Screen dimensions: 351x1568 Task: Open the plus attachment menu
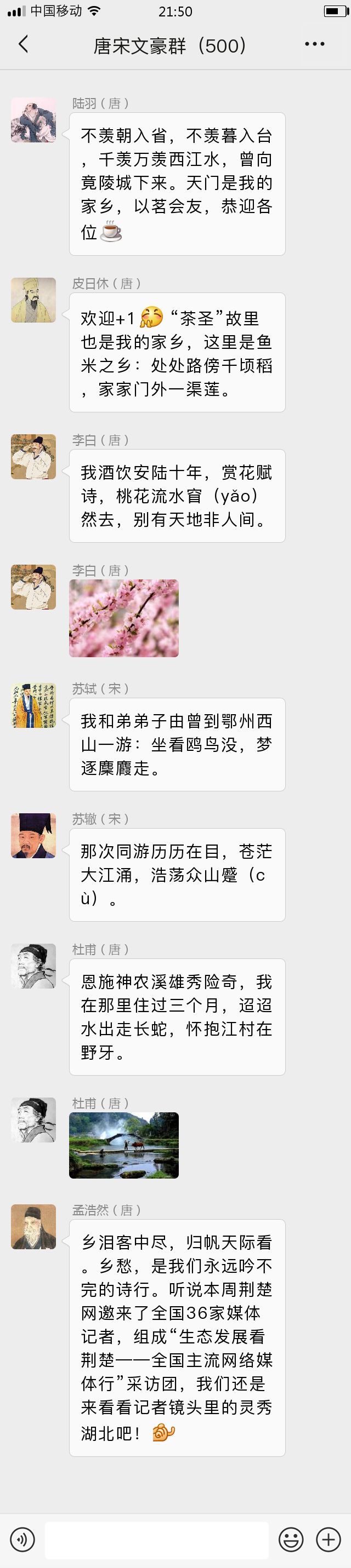tap(328, 1540)
